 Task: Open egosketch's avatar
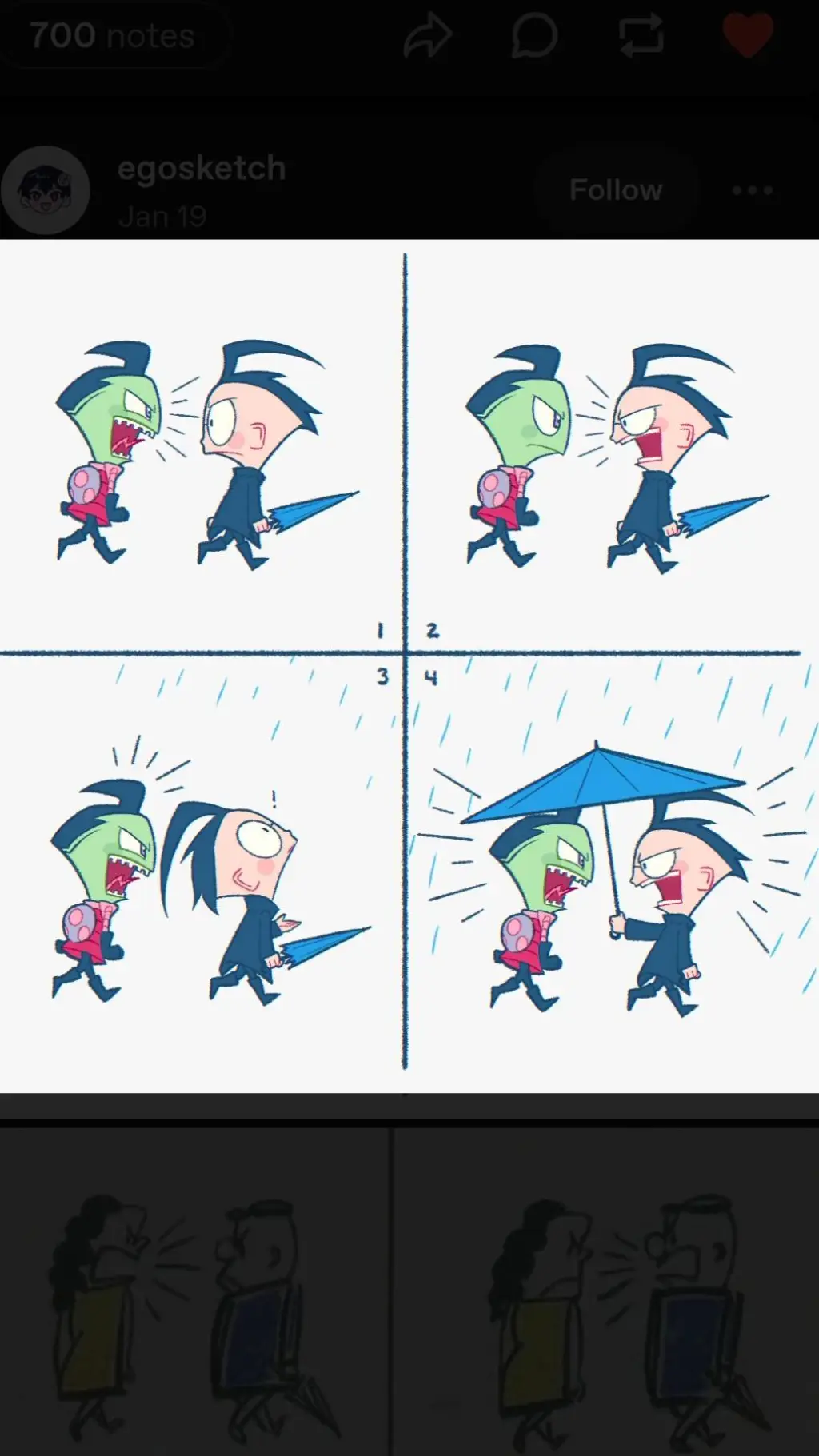[x=45, y=190]
